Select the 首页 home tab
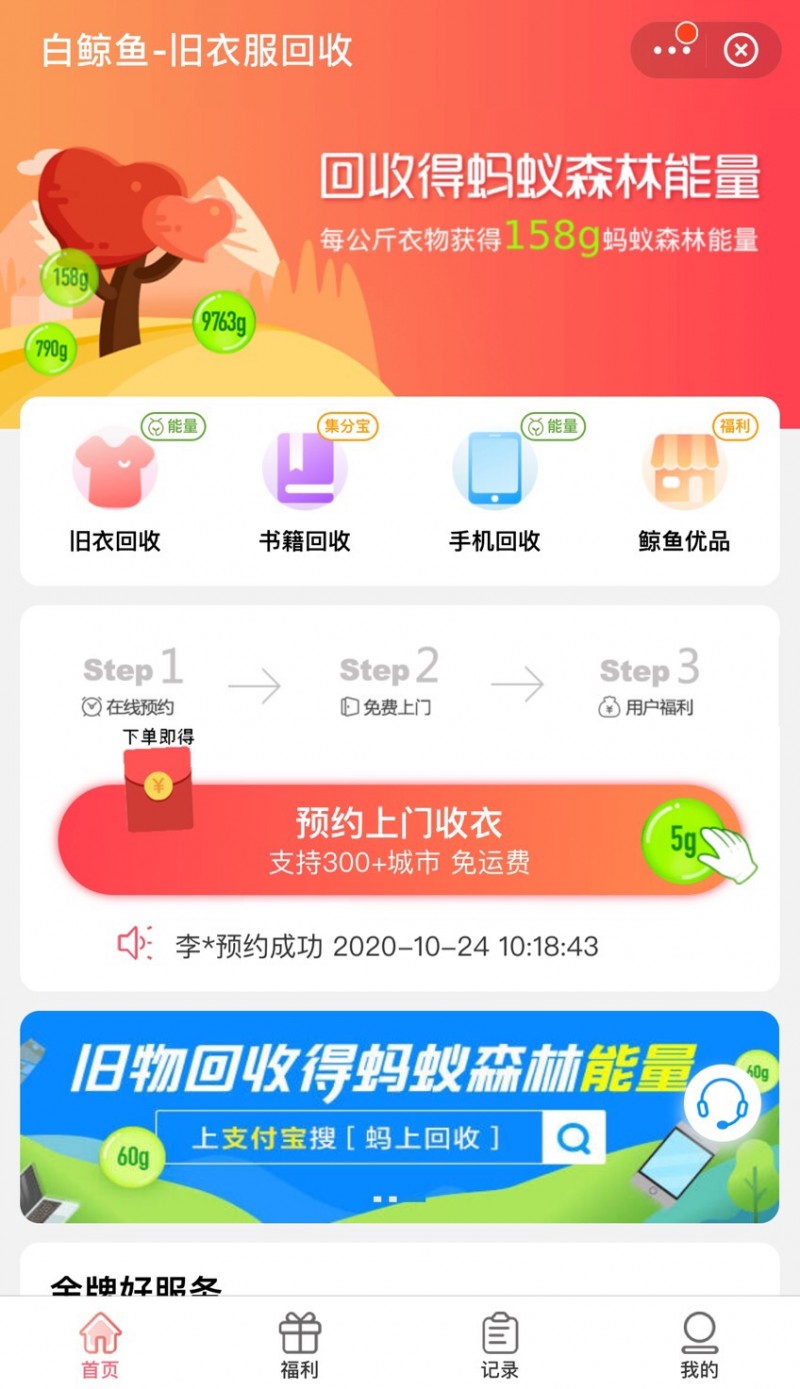Image resolution: width=800 pixels, height=1389 pixels. coord(101,1345)
